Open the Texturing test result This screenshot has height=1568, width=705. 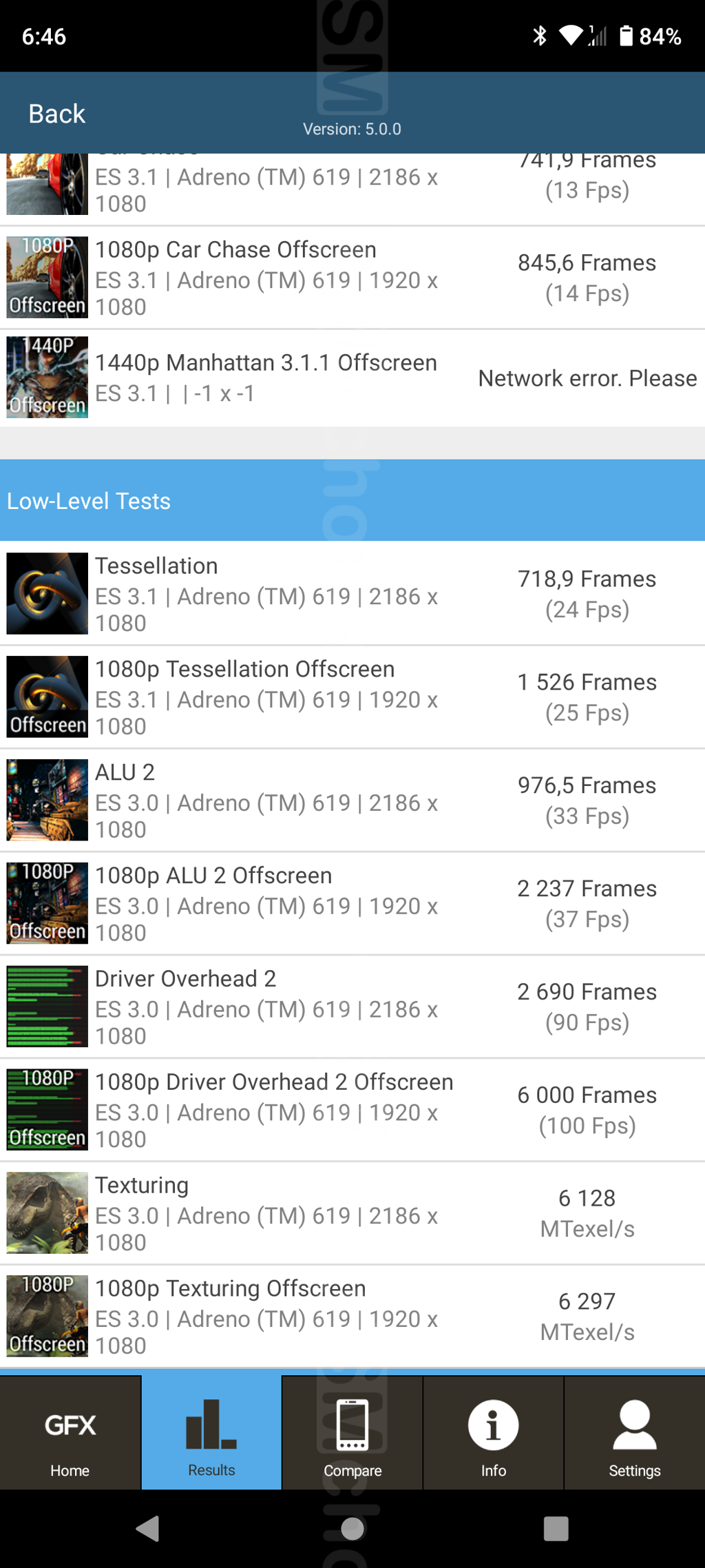352,1214
